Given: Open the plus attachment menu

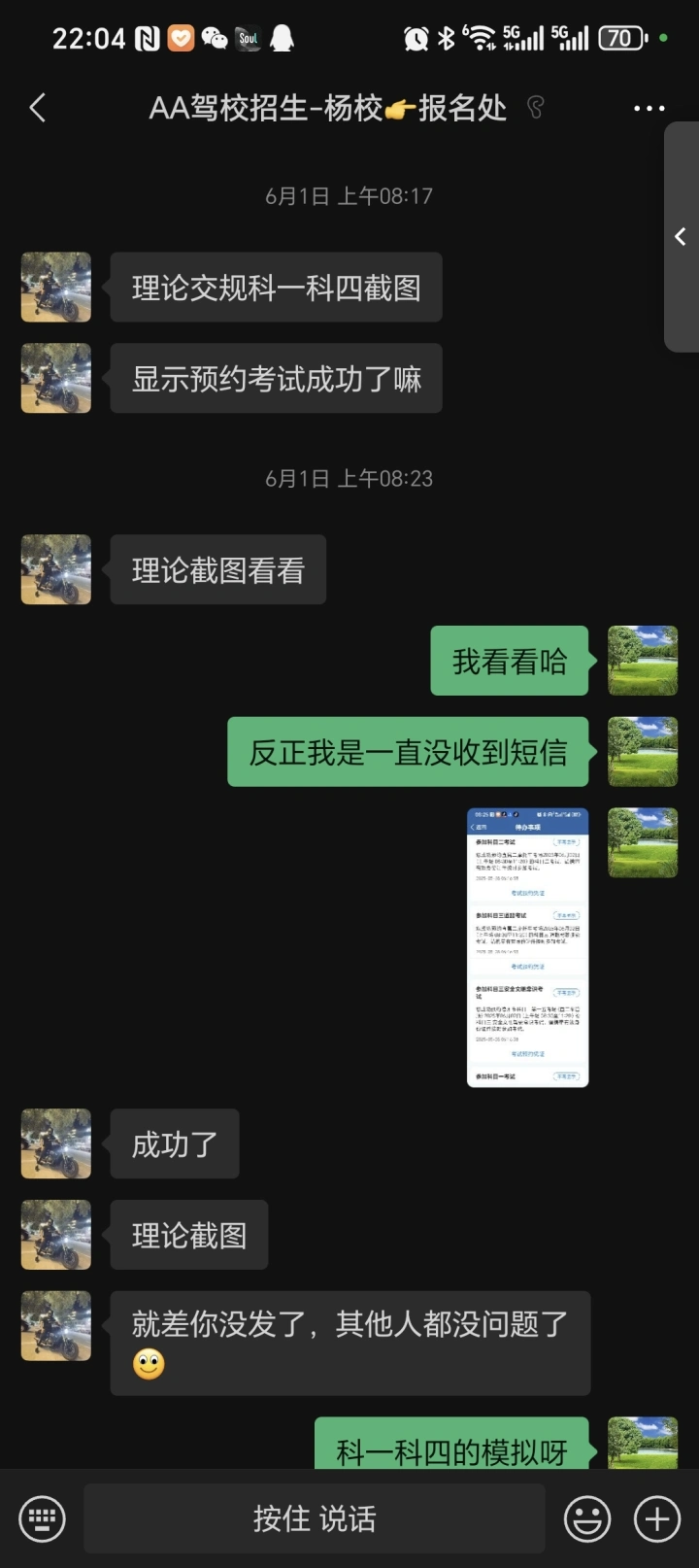Looking at the screenshot, I should [657, 1518].
